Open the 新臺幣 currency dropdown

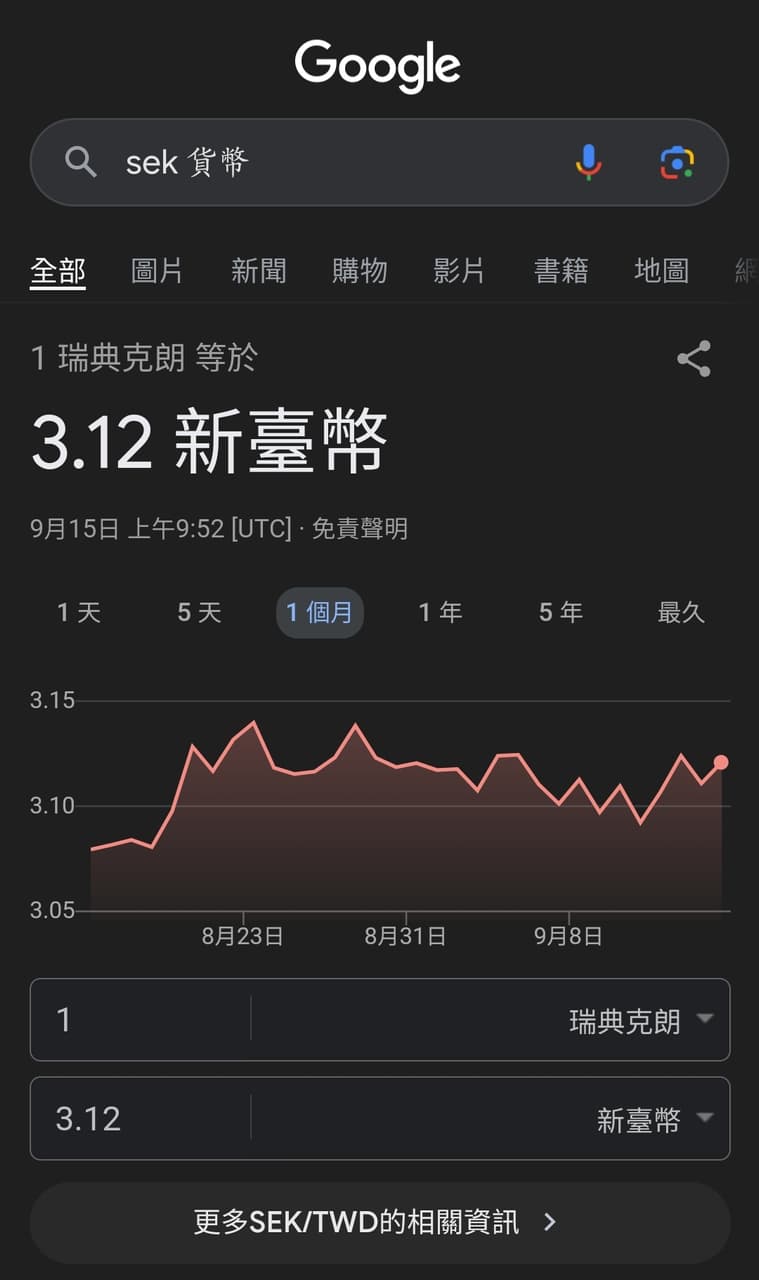(654, 1119)
